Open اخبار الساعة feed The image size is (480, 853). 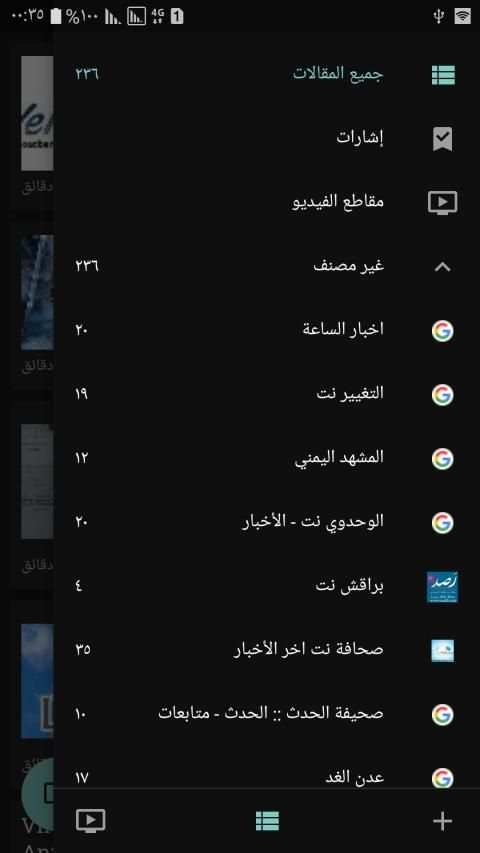click(267, 330)
